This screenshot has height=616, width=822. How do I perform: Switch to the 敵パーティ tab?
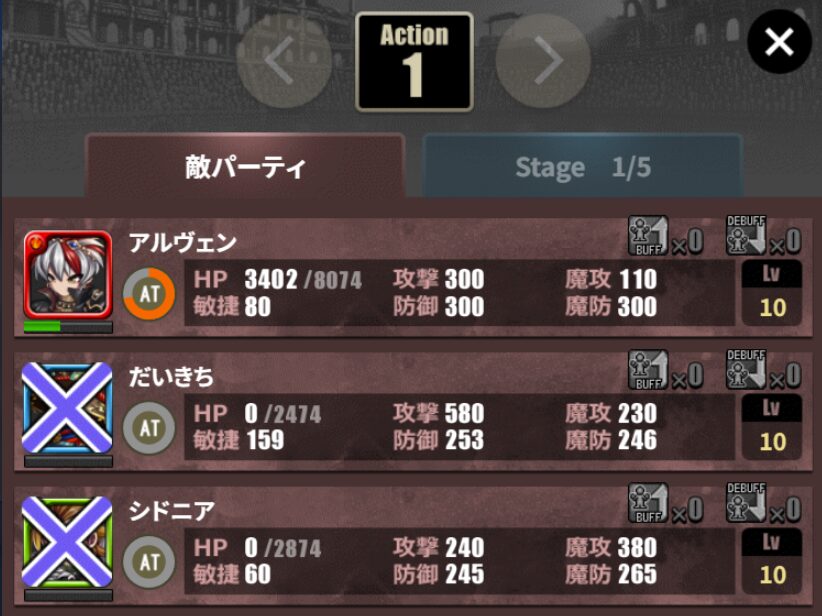point(245,167)
